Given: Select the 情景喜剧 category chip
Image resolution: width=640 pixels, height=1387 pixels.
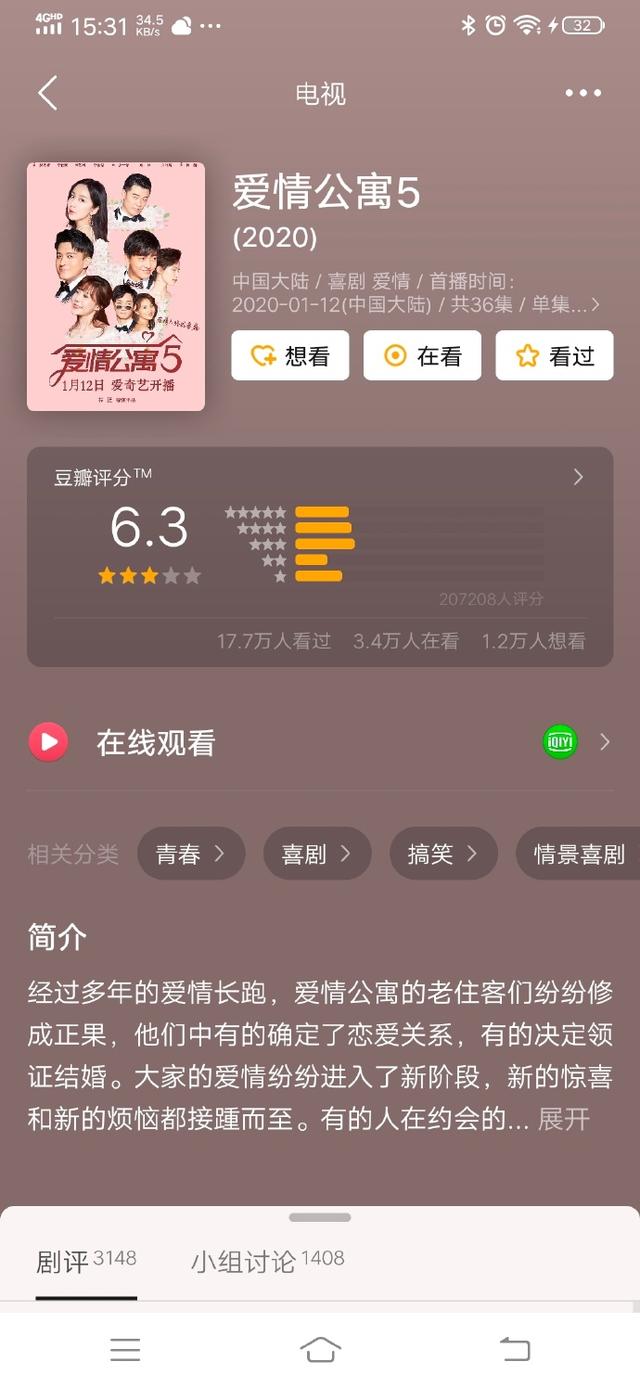Looking at the screenshot, I should (579, 854).
